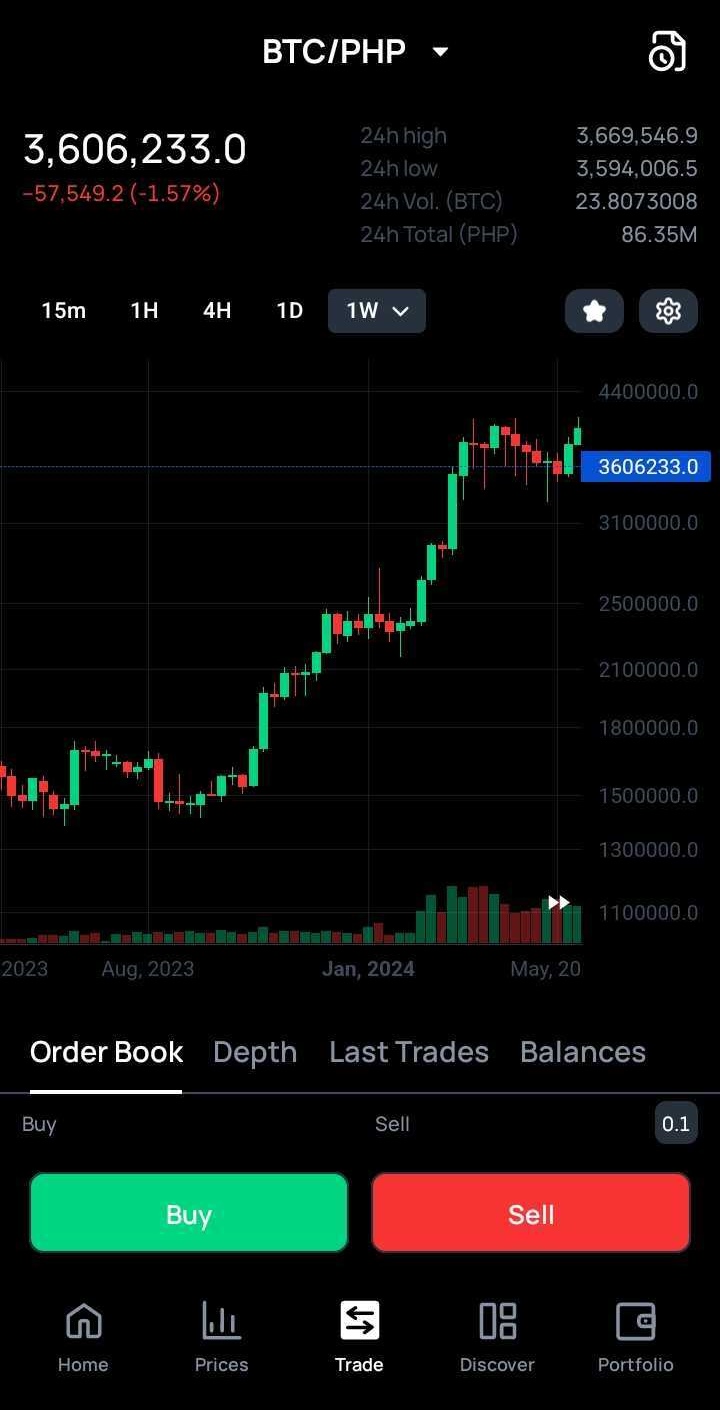The height and width of the screenshot is (1410, 720).
Task: Expand the 1W timeframe dropdown
Action: pos(376,311)
